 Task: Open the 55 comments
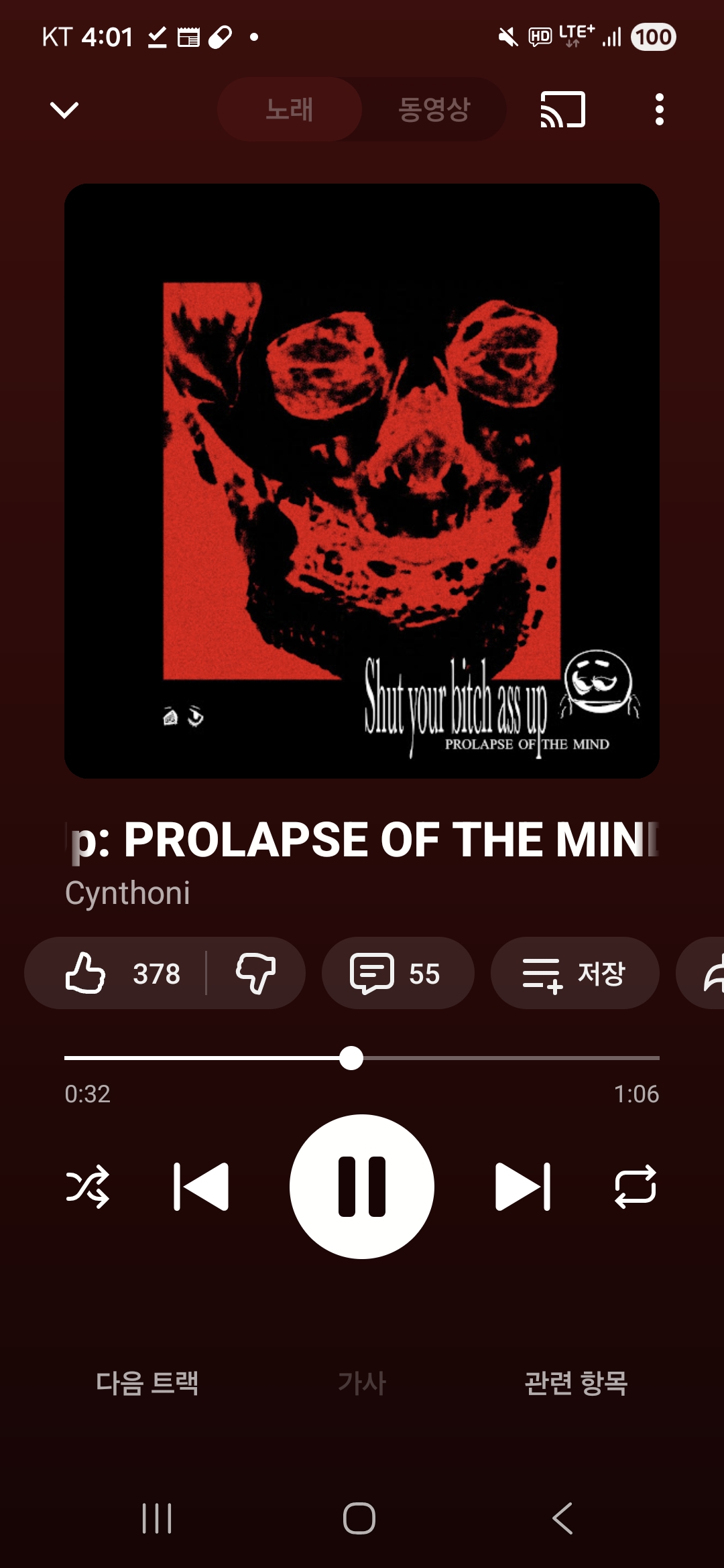397,973
